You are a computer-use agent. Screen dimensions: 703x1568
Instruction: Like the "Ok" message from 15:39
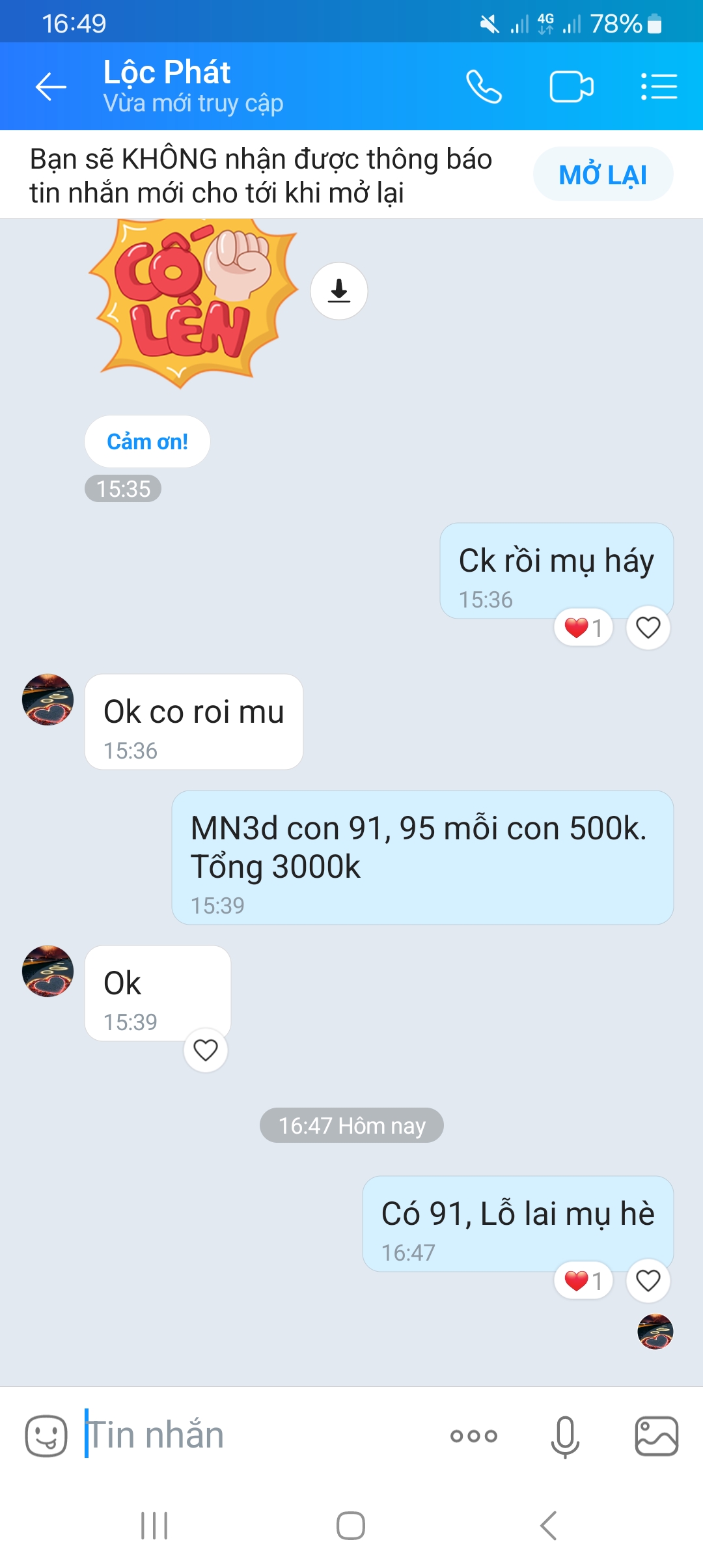tap(206, 1050)
